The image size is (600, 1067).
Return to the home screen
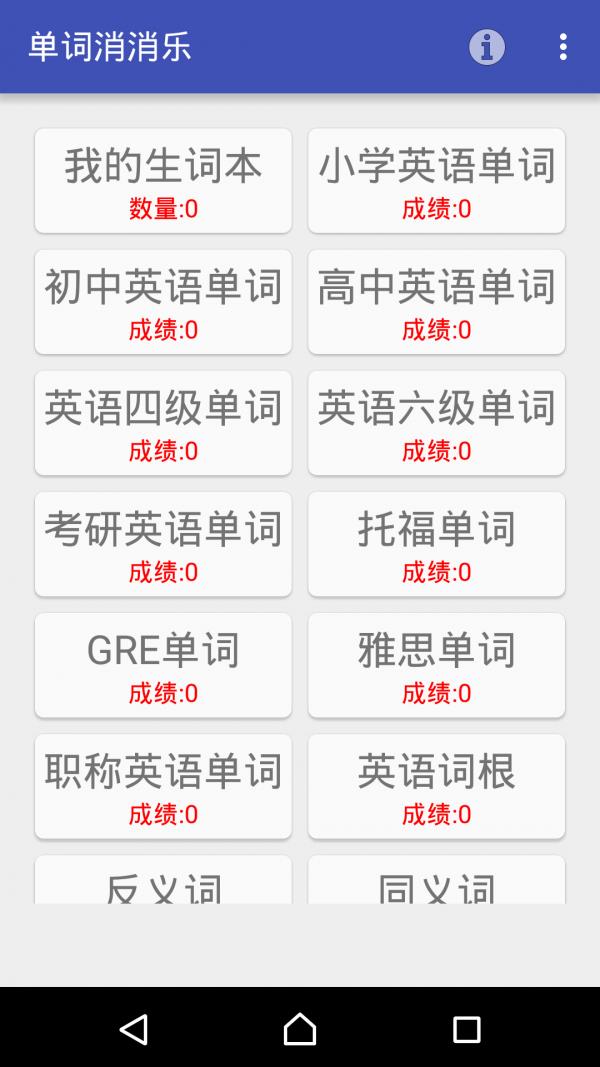point(300,1029)
